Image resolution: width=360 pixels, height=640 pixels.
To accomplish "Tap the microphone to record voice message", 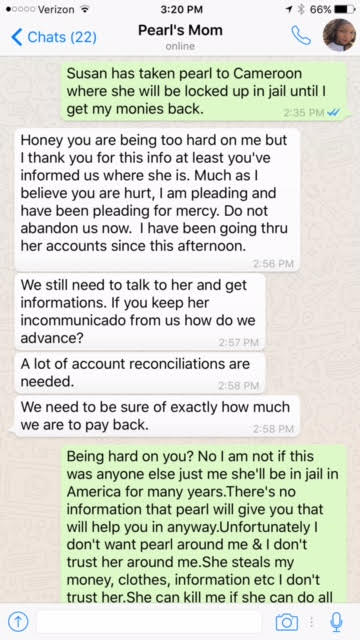I will tap(336, 622).
